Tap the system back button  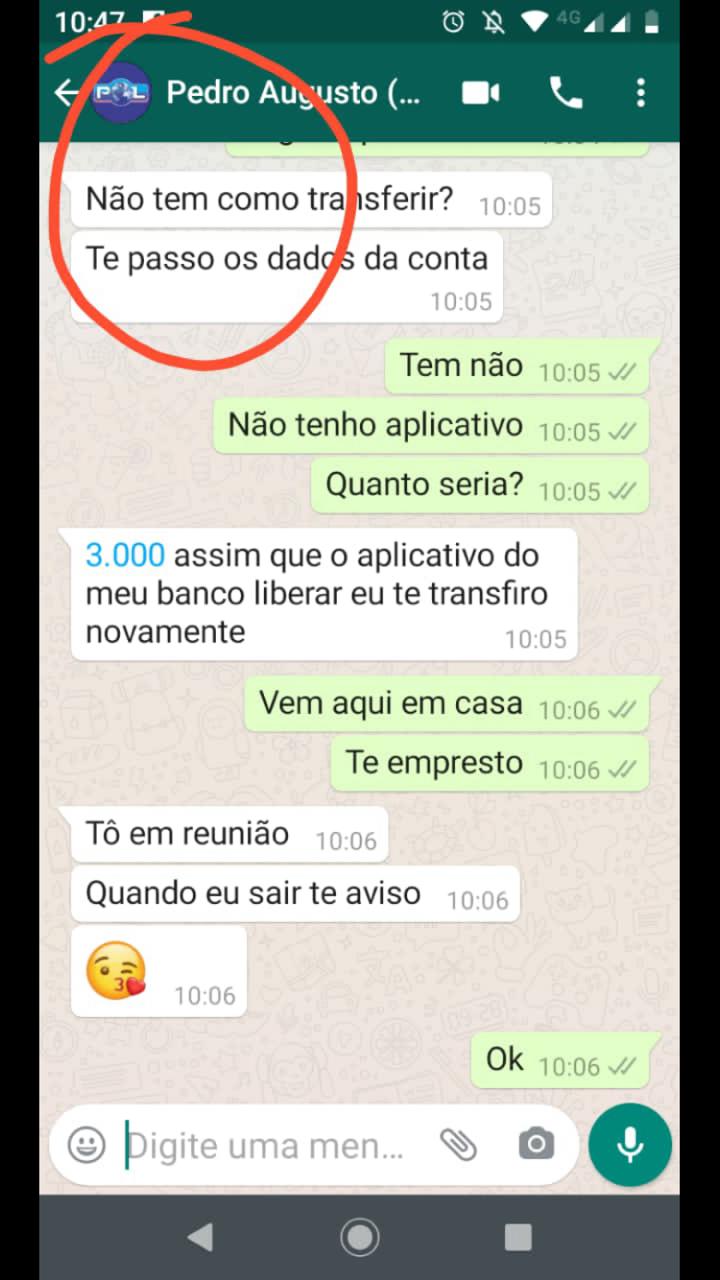click(200, 1238)
